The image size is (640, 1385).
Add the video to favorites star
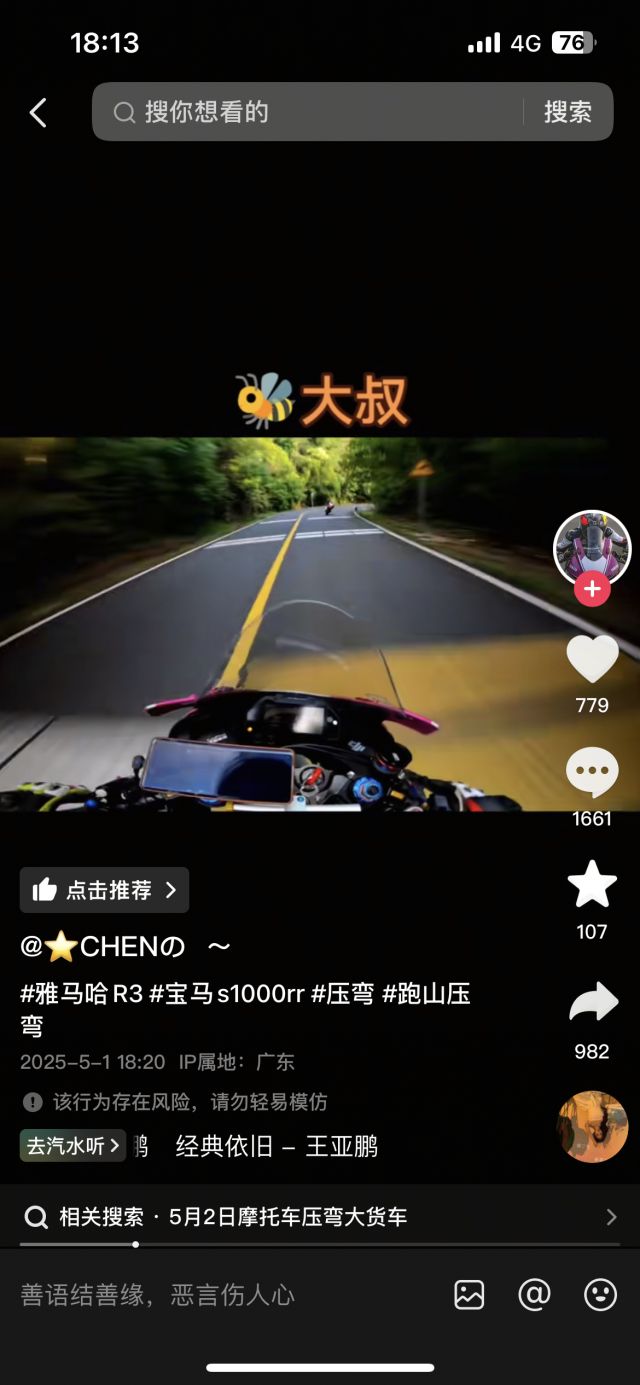592,885
